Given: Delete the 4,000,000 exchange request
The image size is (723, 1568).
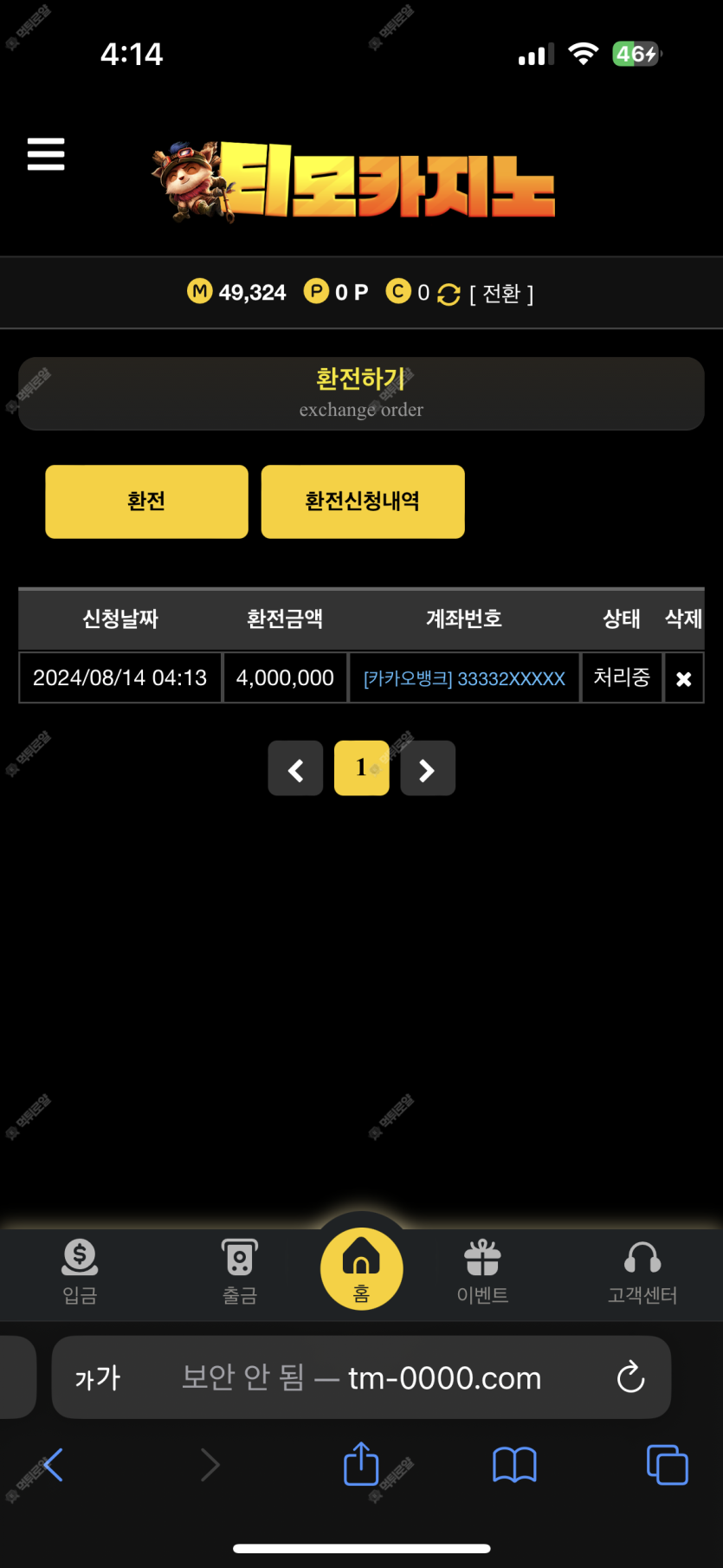Looking at the screenshot, I should point(683,678).
